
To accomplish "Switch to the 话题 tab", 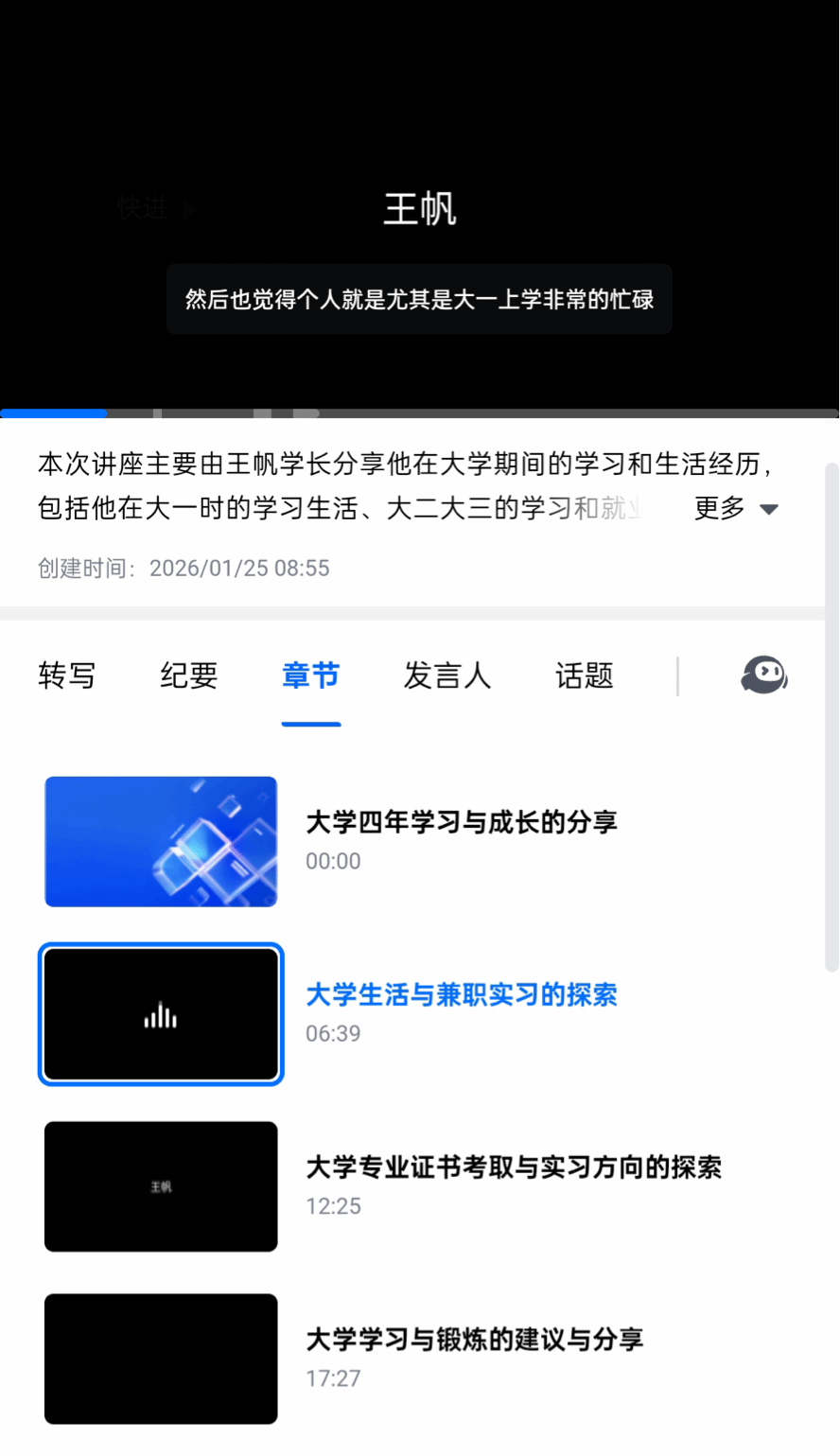I will click(x=584, y=675).
